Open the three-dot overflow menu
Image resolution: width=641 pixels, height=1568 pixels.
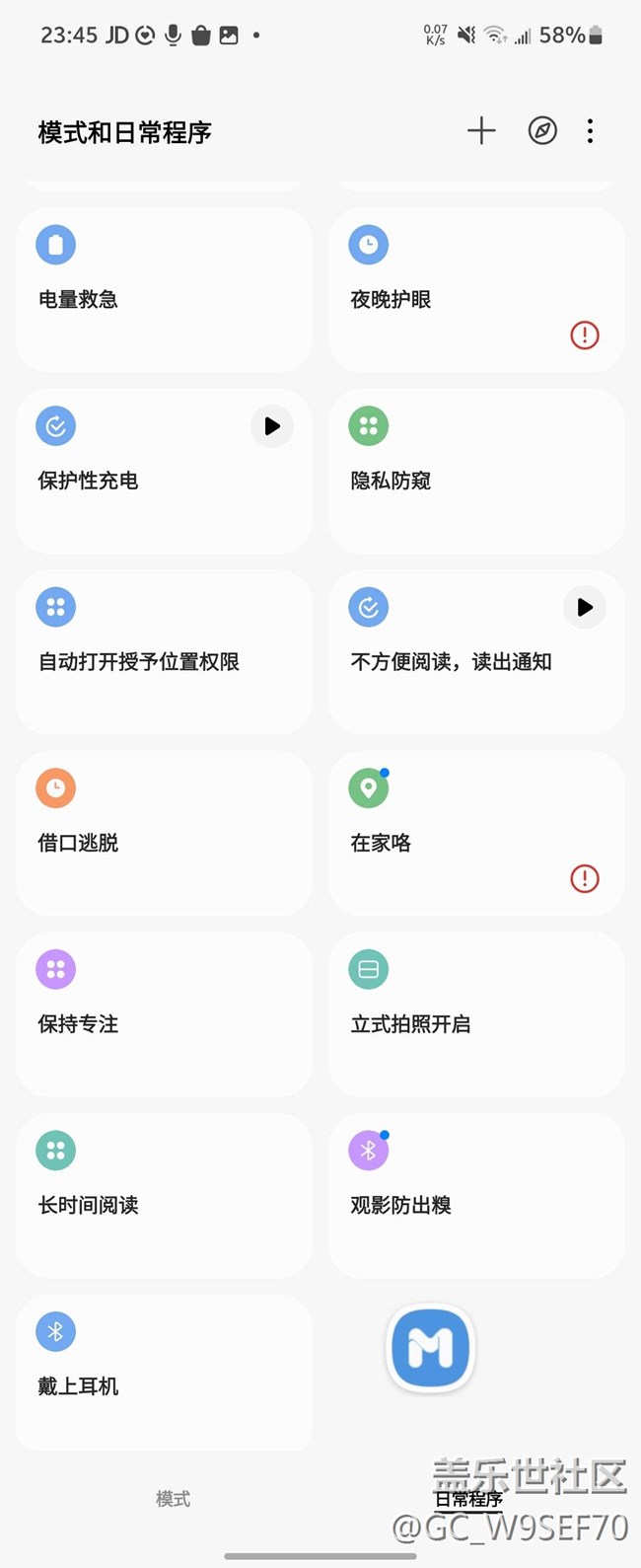click(590, 131)
